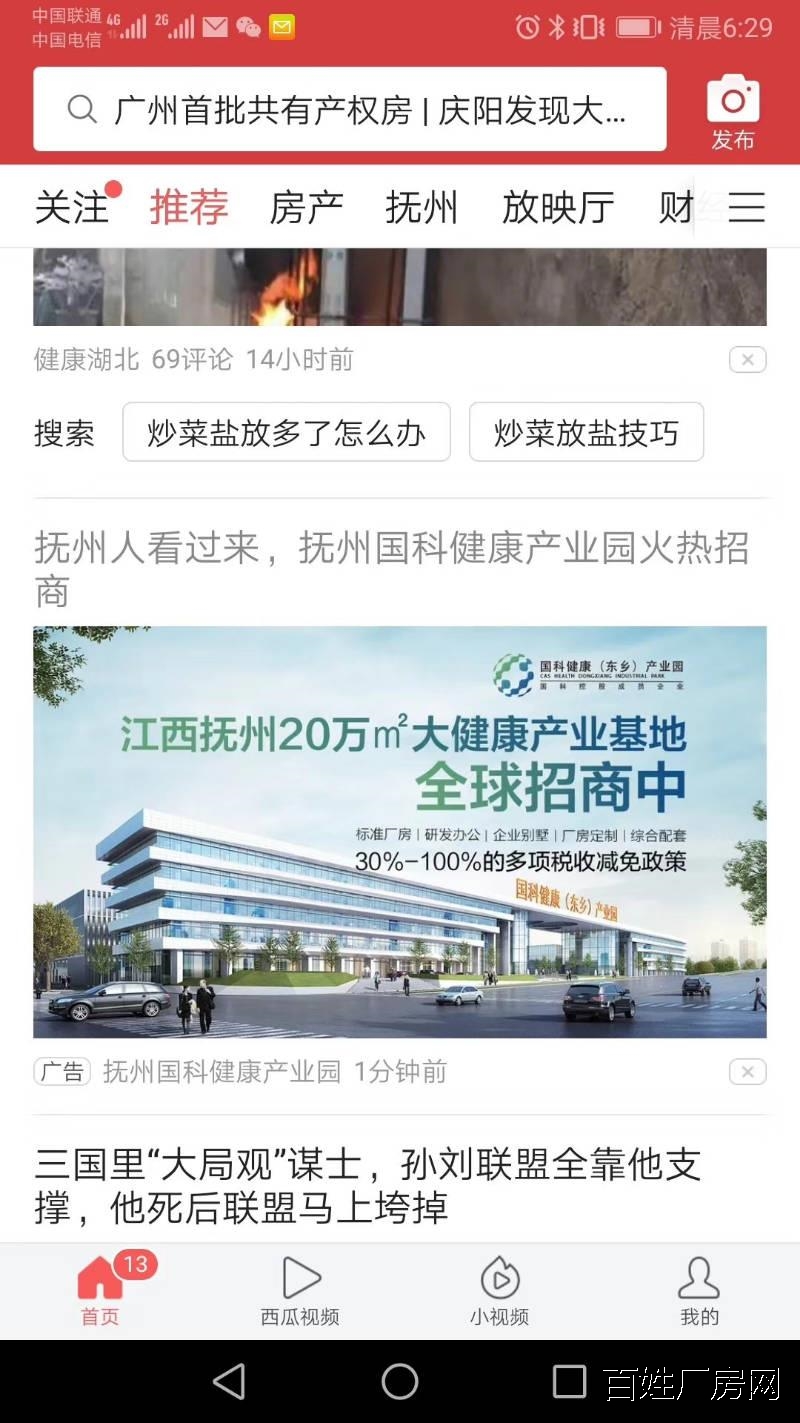Image resolution: width=800 pixels, height=1423 pixels.
Task: Open the 抚州 local tab
Action: pyautogui.click(x=421, y=208)
